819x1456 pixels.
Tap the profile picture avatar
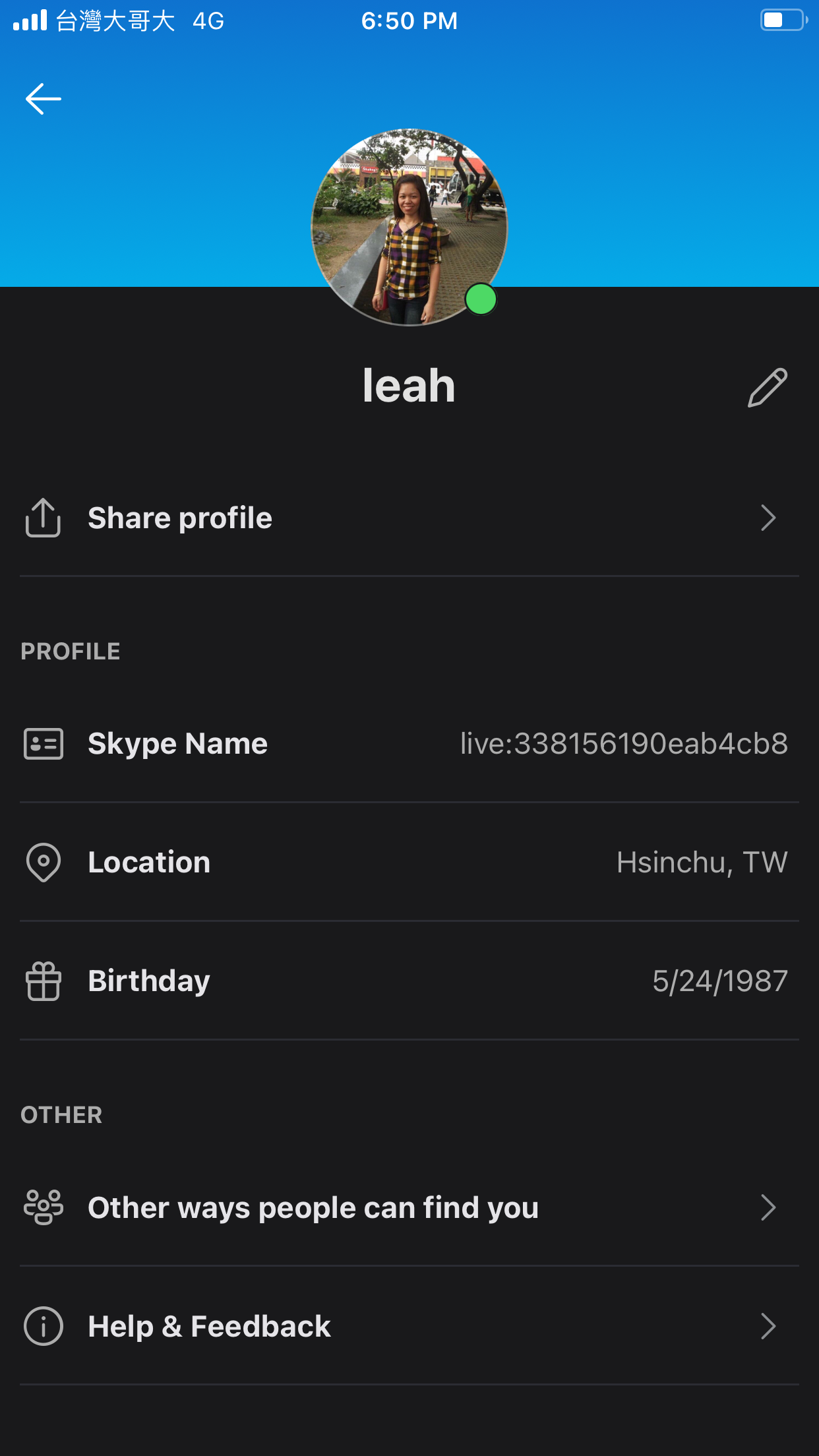(409, 227)
